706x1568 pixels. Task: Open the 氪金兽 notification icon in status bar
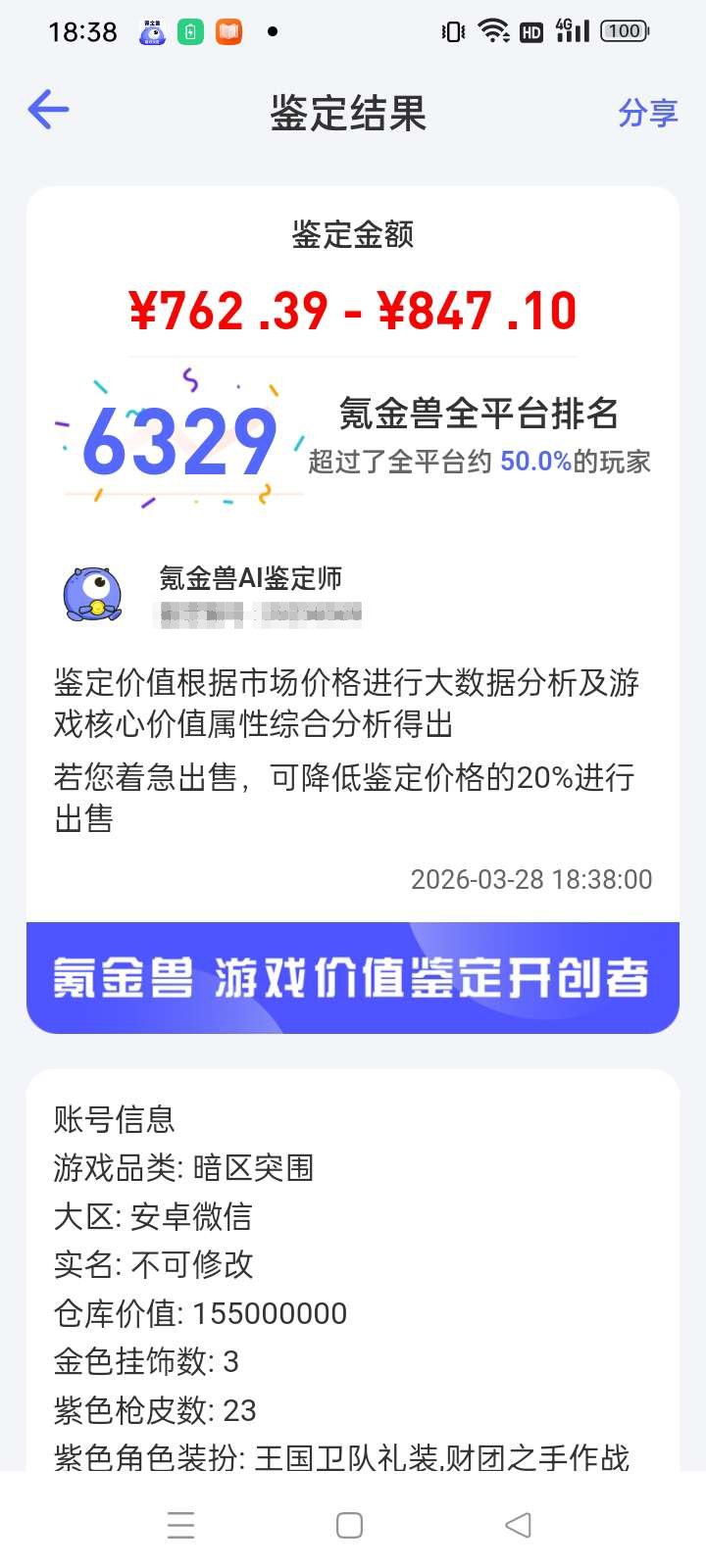coord(151,31)
